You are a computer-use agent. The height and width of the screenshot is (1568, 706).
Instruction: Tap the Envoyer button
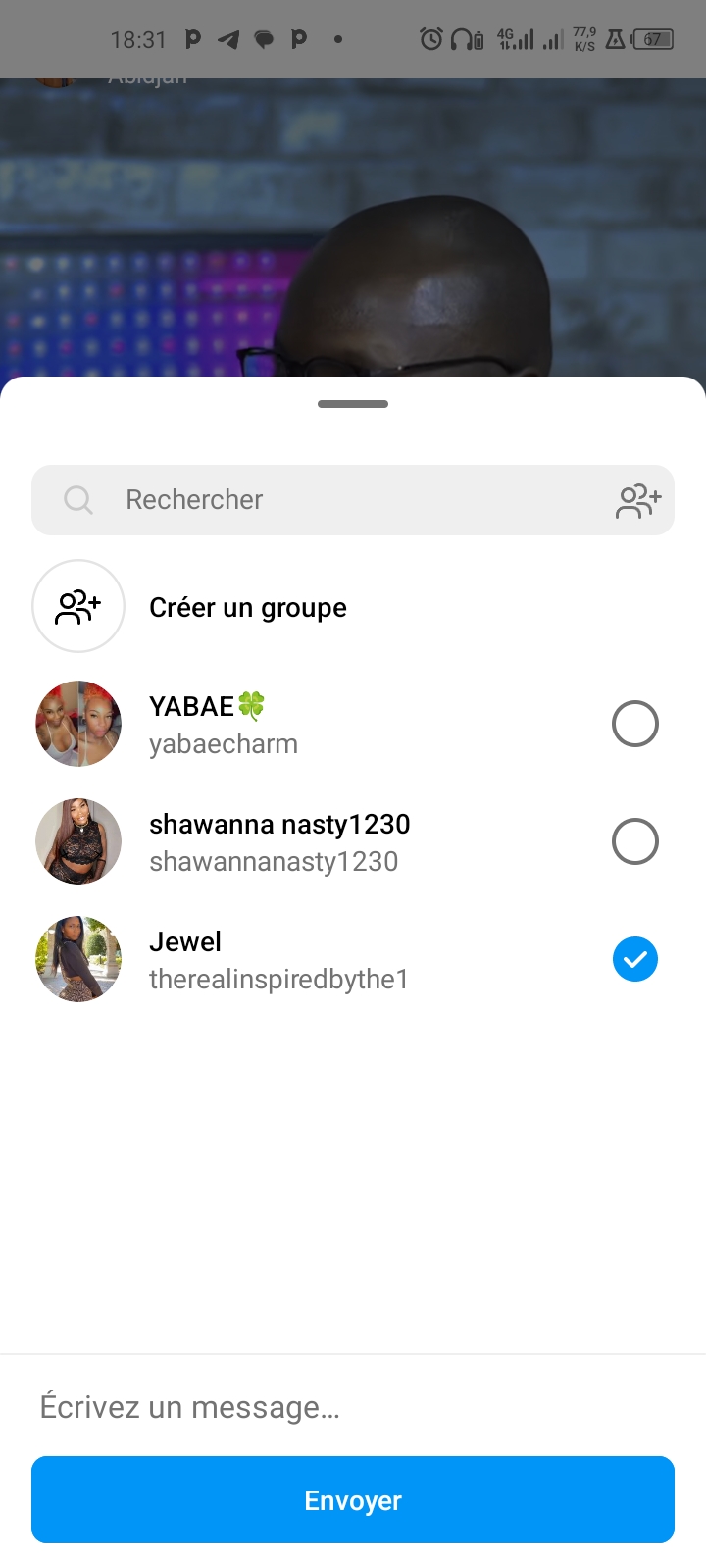353,1500
